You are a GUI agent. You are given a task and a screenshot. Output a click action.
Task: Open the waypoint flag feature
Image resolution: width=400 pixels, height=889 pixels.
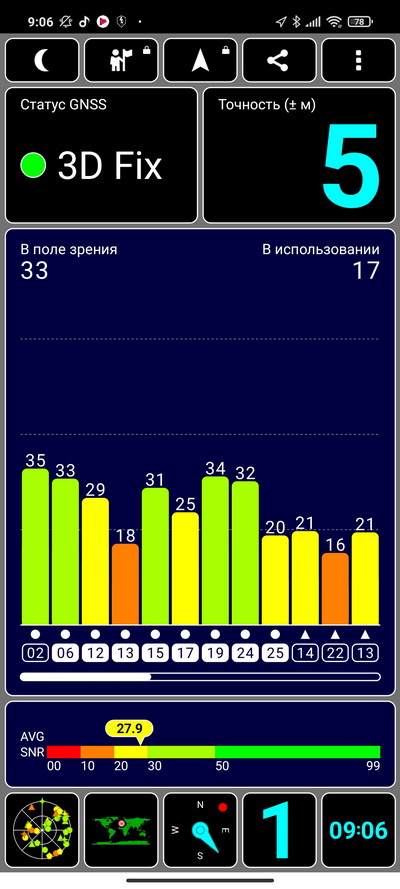pos(121,60)
